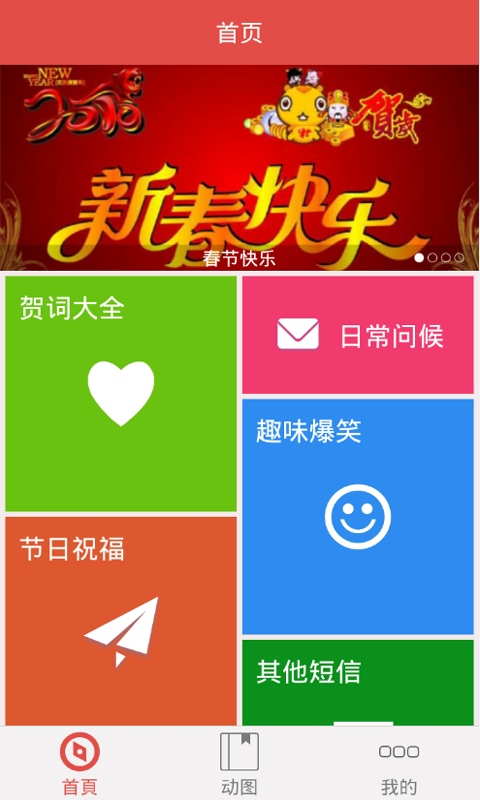Select the 首页 tab
Screen dimensions: 480x800
(80, 763)
